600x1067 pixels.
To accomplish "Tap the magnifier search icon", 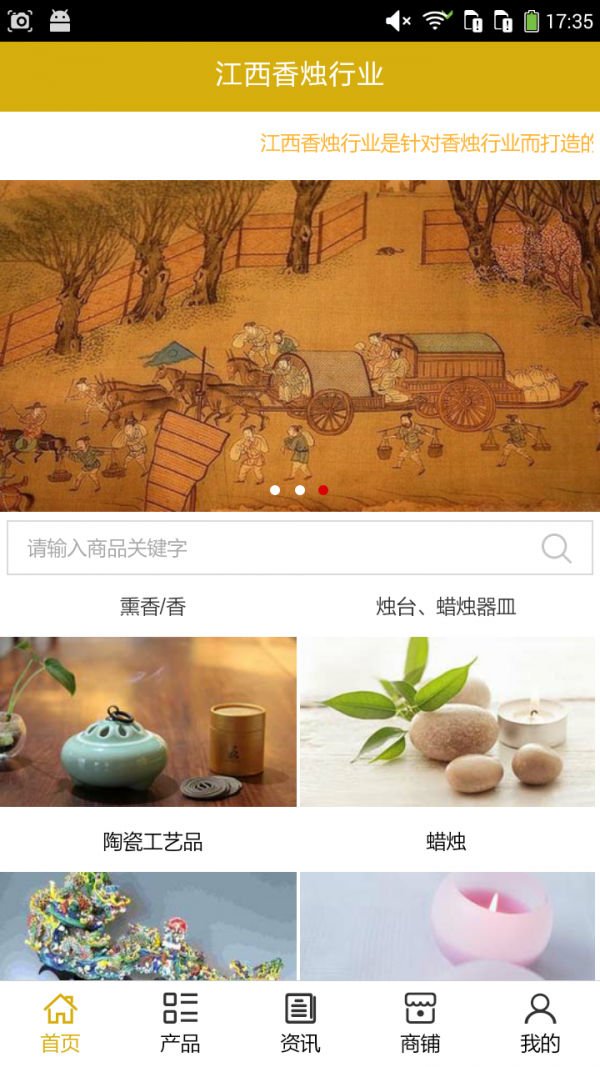I will pyautogui.click(x=556, y=548).
